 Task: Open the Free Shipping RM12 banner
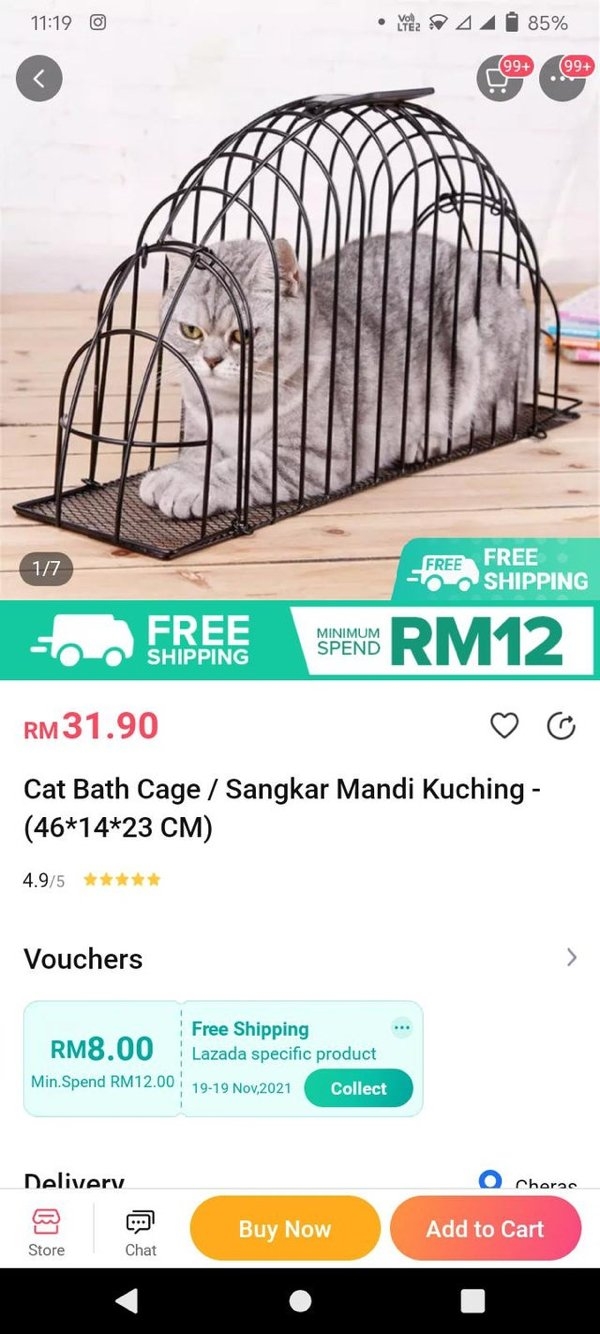[x=300, y=640]
